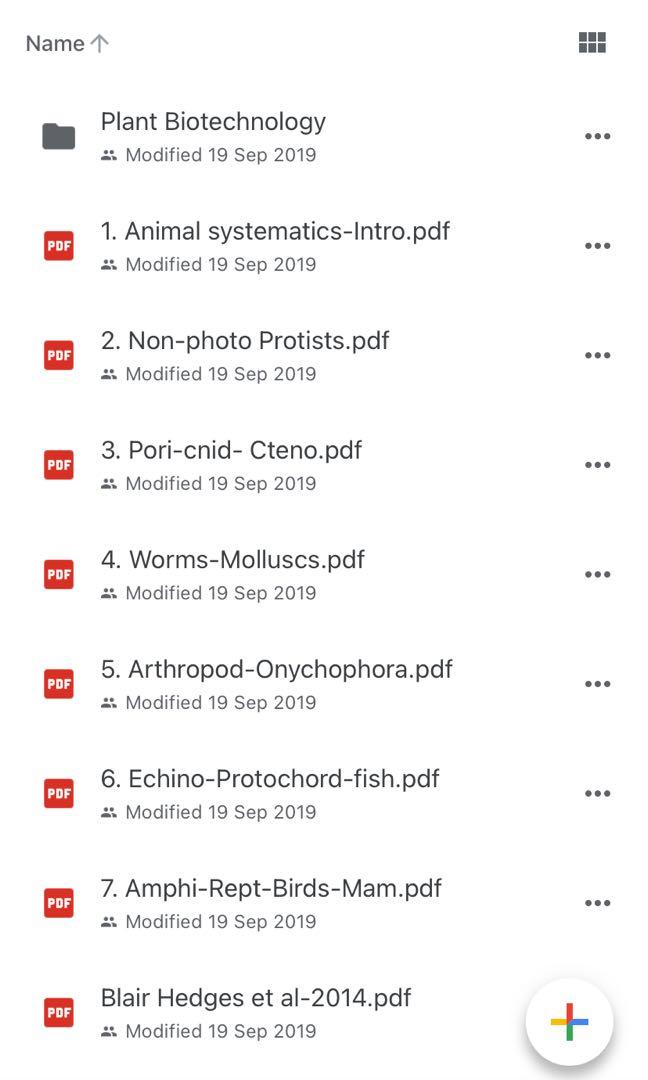Change sort order by Name
648x1080 pixels.
coord(67,44)
